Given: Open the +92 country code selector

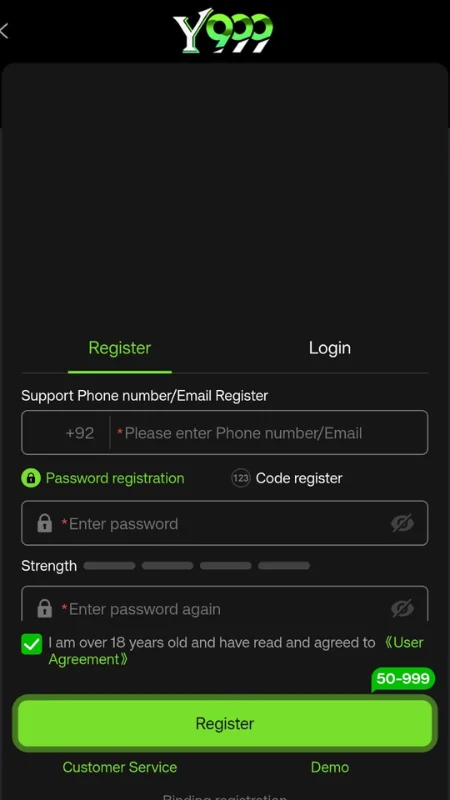Looking at the screenshot, I should (x=80, y=433).
